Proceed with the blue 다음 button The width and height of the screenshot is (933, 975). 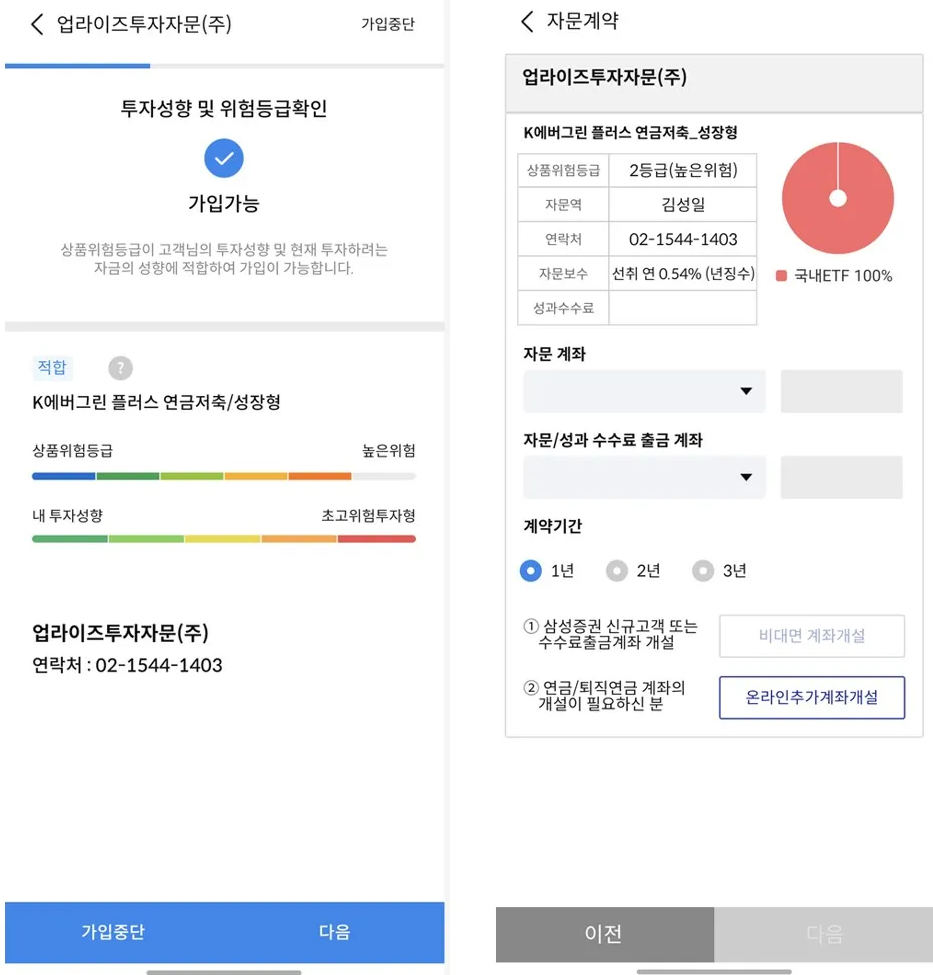click(x=335, y=931)
